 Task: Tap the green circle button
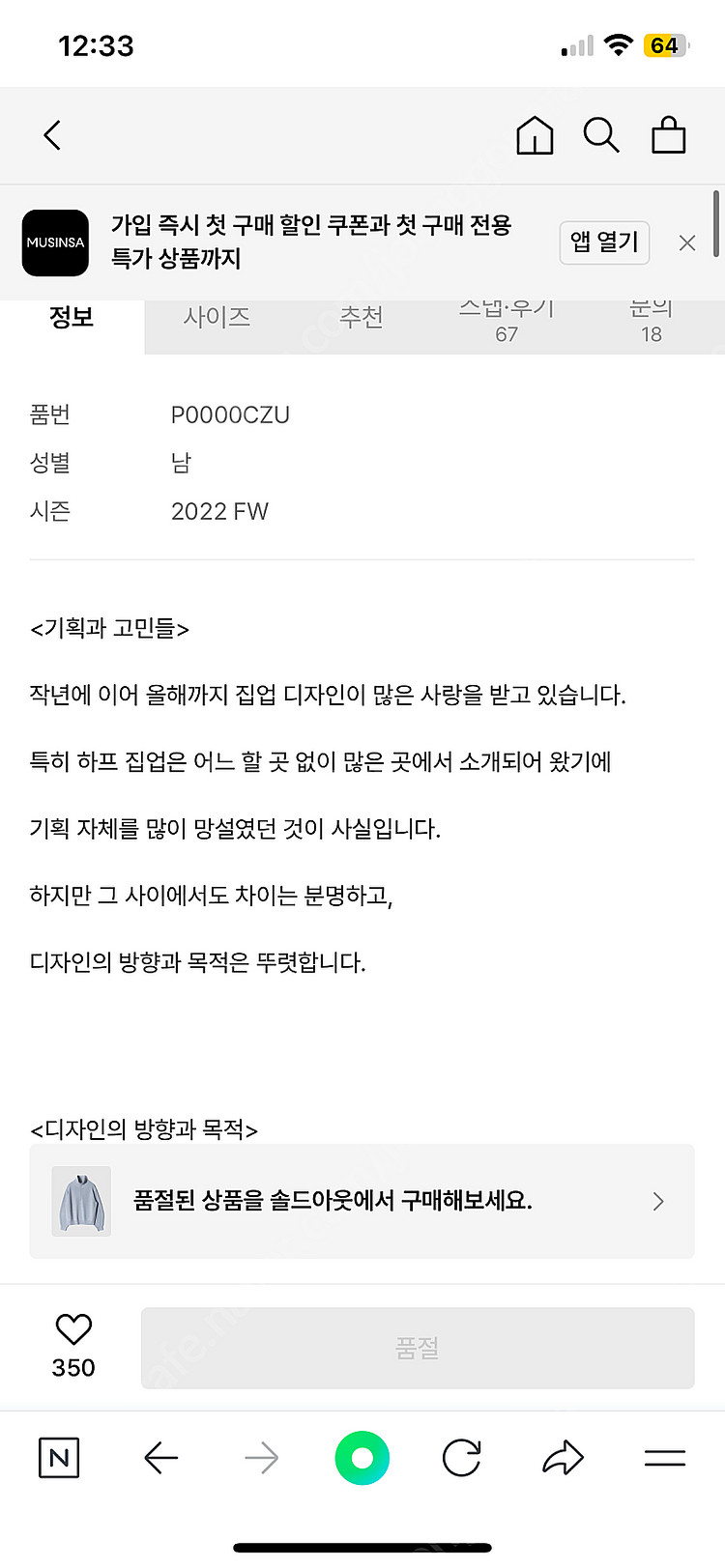coord(362,1458)
